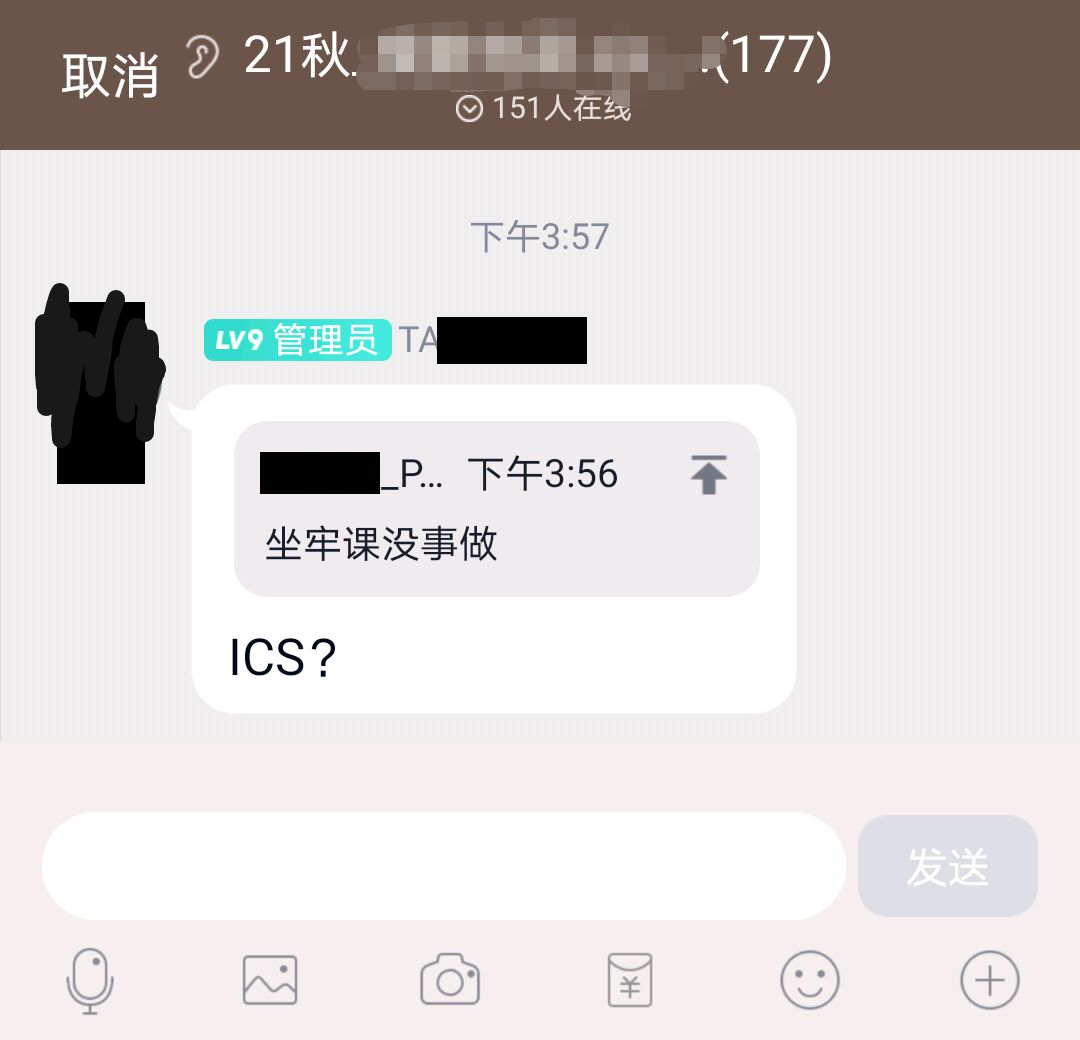1080x1040 pixels.
Task: Tap 取消 to cancel
Action: click(x=110, y=74)
